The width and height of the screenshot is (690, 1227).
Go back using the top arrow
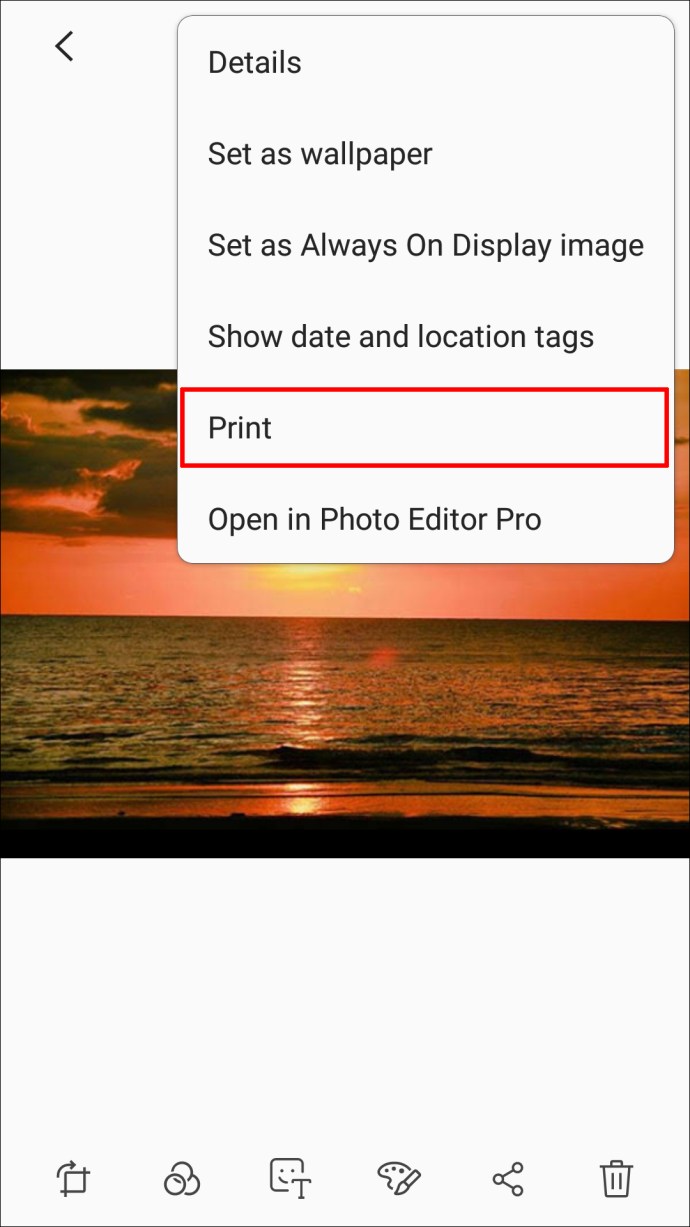(x=65, y=46)
